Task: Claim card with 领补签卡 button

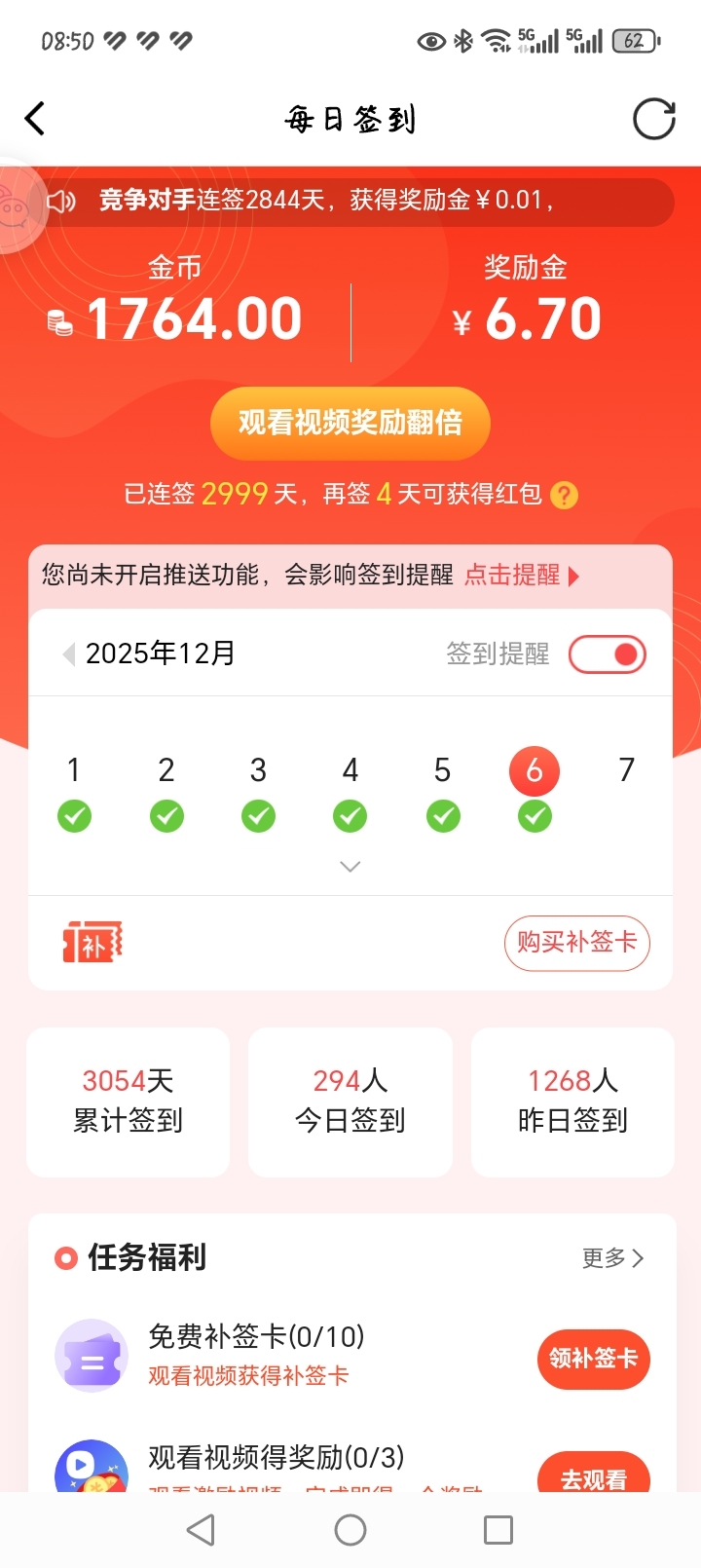Action: click(x=593, y=1359)
